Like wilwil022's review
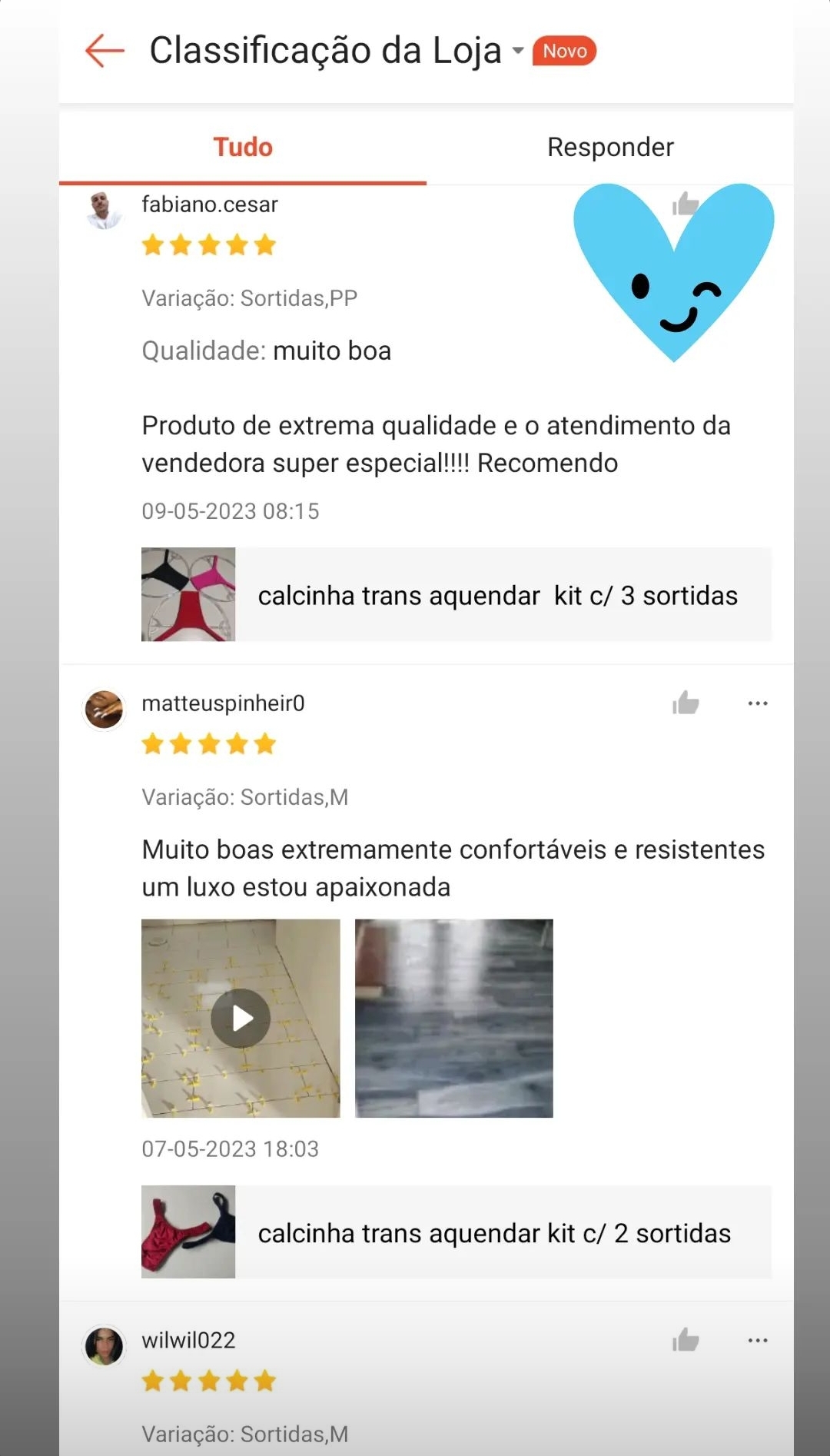Screen dimensions: 830x1456 [x=686, y=1340]
